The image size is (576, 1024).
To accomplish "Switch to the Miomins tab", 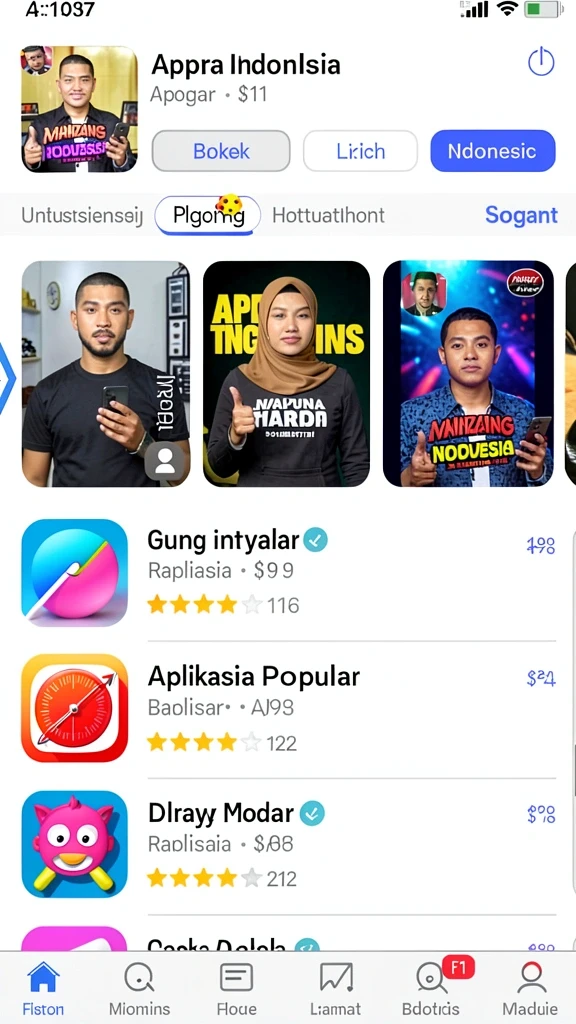I will [x=139, y=988].
